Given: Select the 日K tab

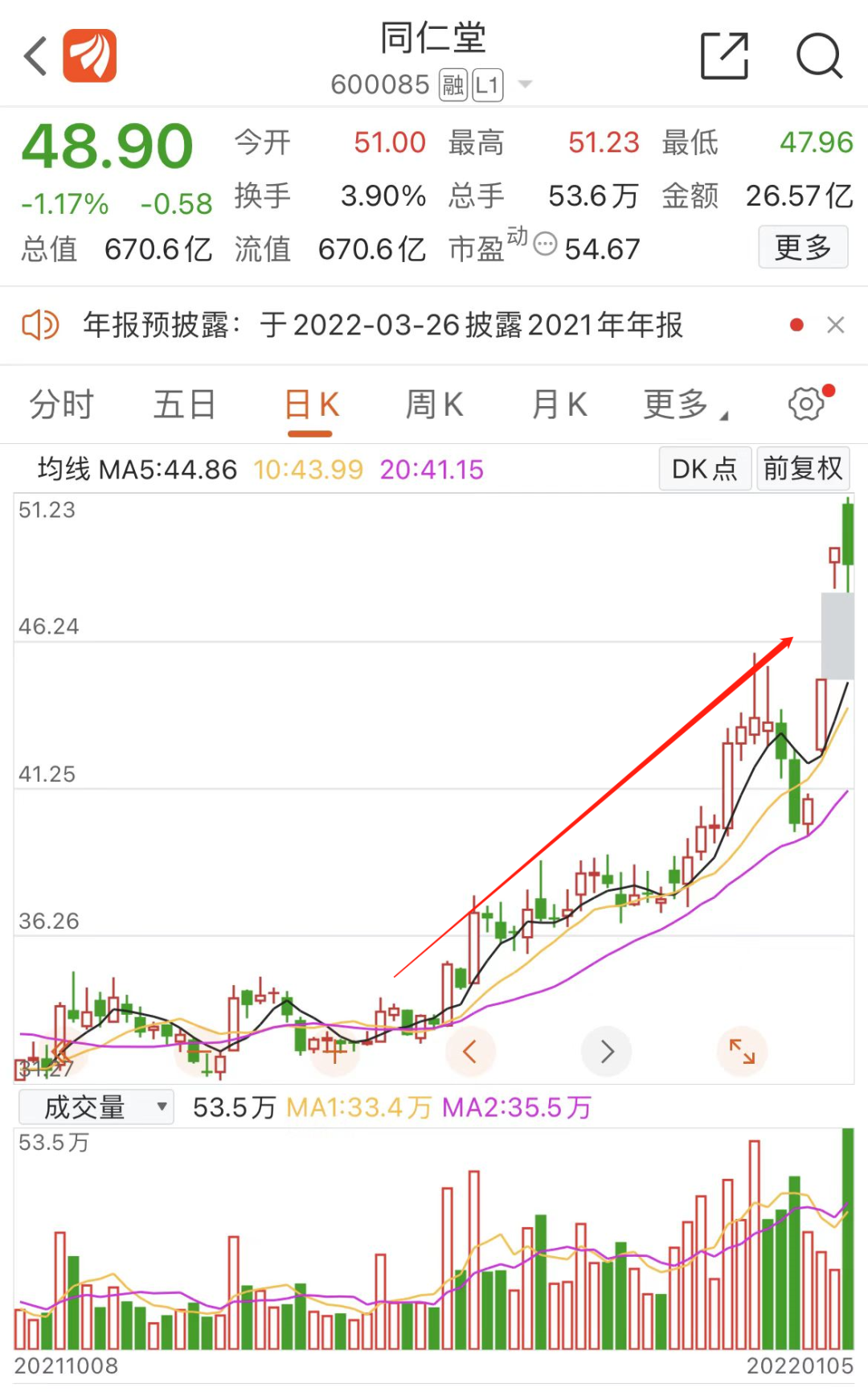Looking at the screenshot, I should click(311, 404).
